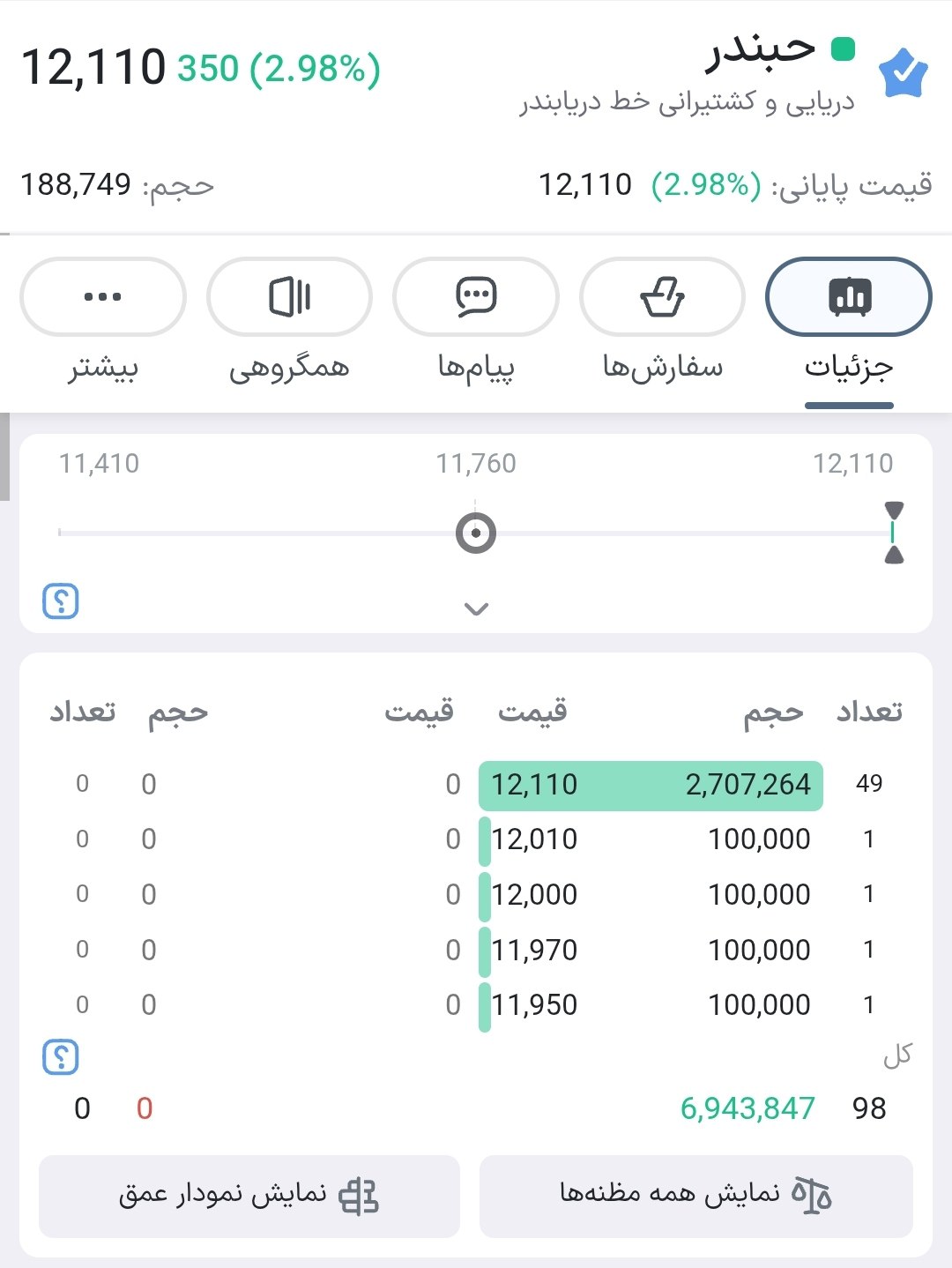Open help icon beside the order book total

61,1056
